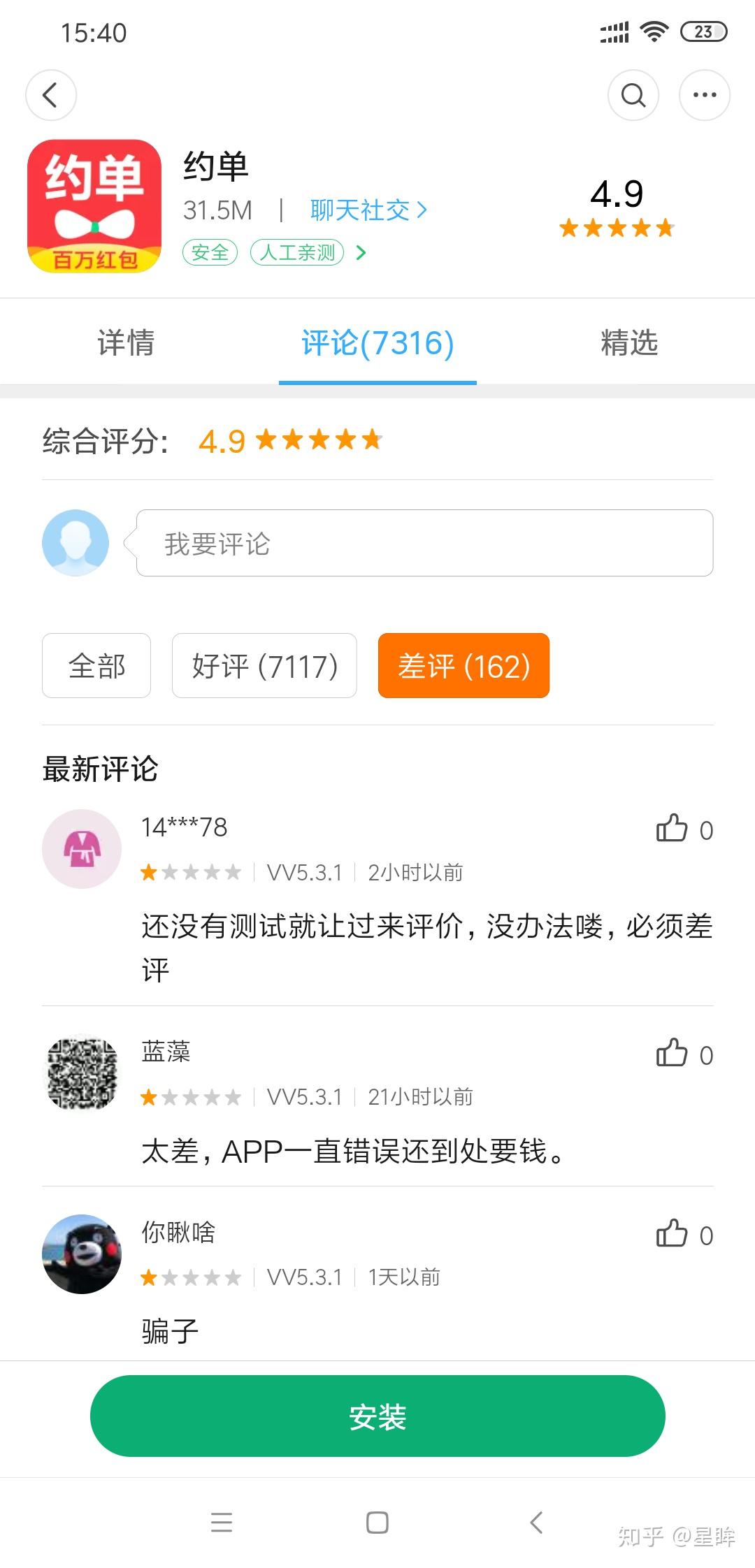Filter reviews by 好评 (7117)
Image resolution: width=755 pixels, height=1568 pixels.
[264, 665]
